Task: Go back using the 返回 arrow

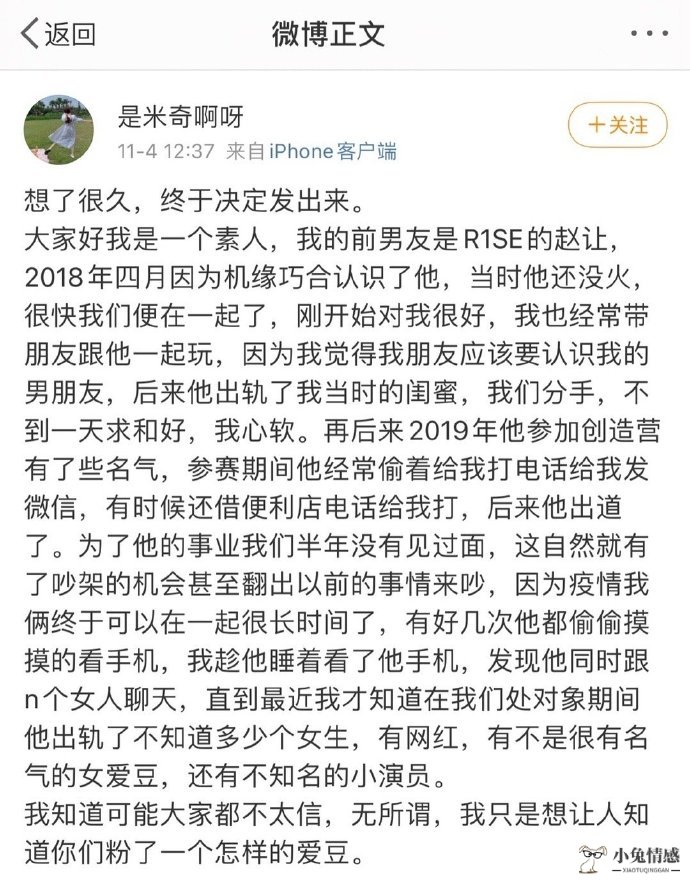Action: pos(58,35)
